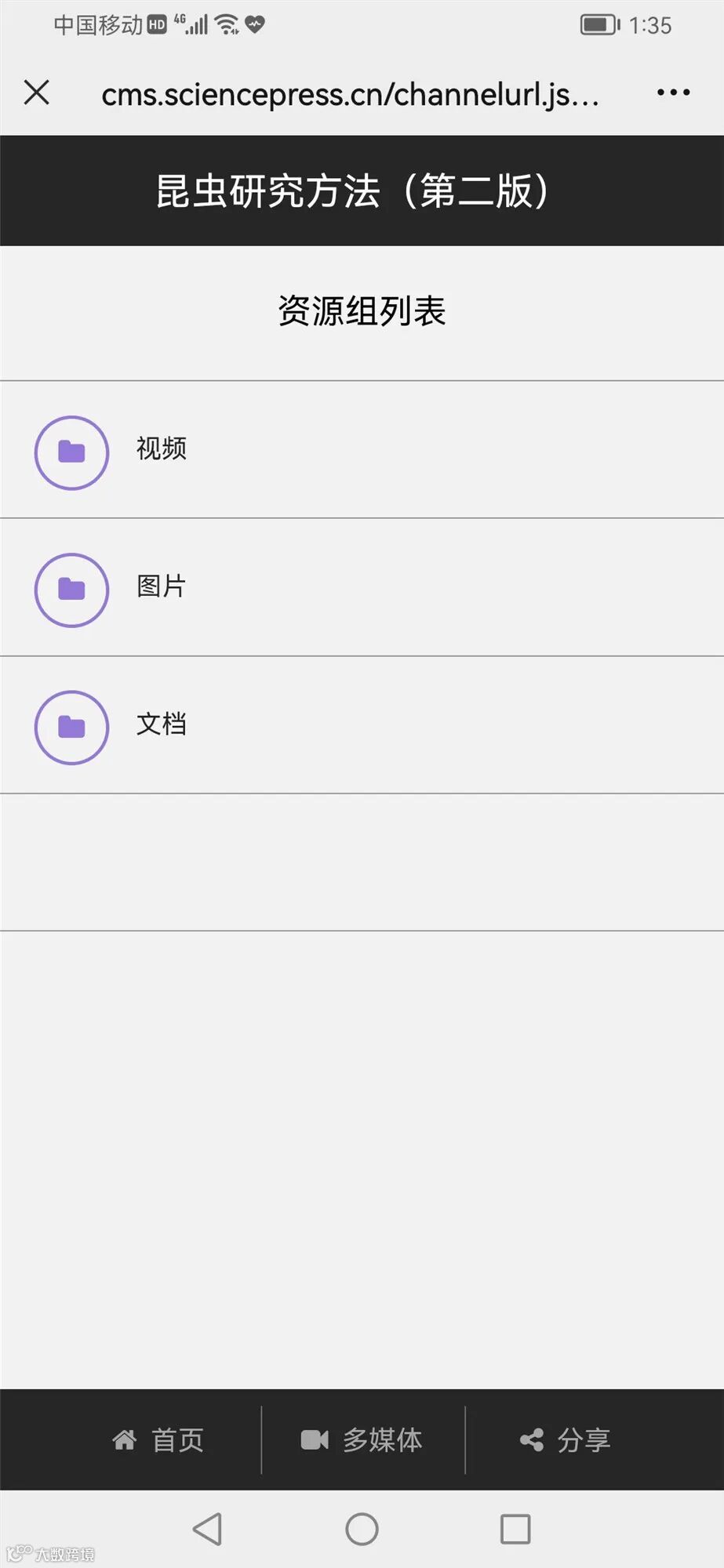This screenshot has height=1568, width=724.
Task: Tap the system back triangle
Action: [x=208, y=1529]
